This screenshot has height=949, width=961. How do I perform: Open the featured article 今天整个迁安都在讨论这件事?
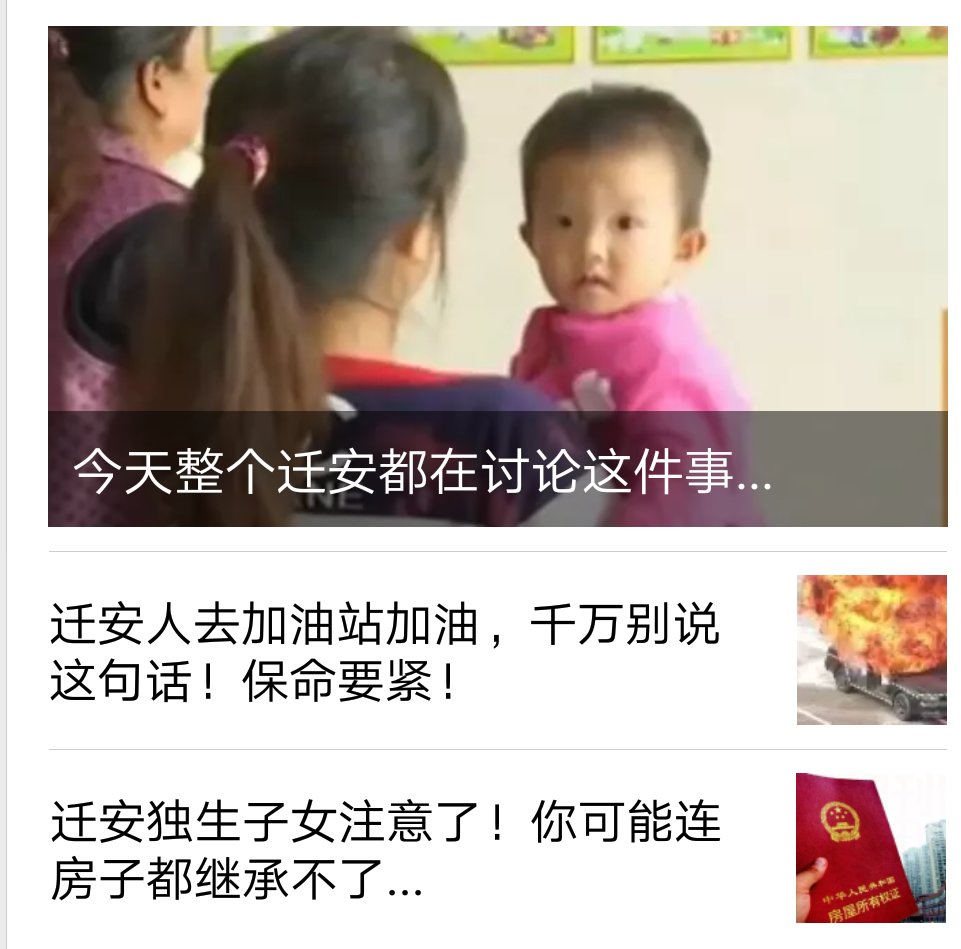pos(497,277)
